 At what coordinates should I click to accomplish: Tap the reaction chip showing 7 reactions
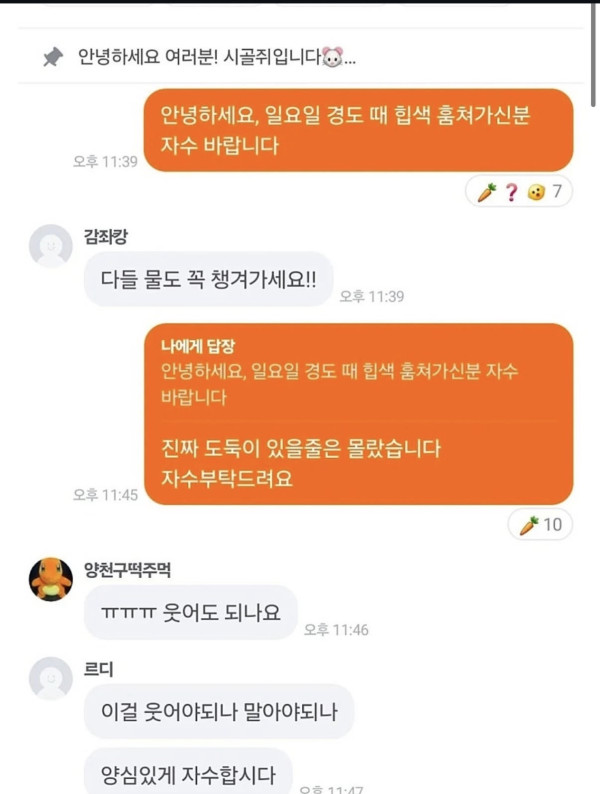pos(518,192)
